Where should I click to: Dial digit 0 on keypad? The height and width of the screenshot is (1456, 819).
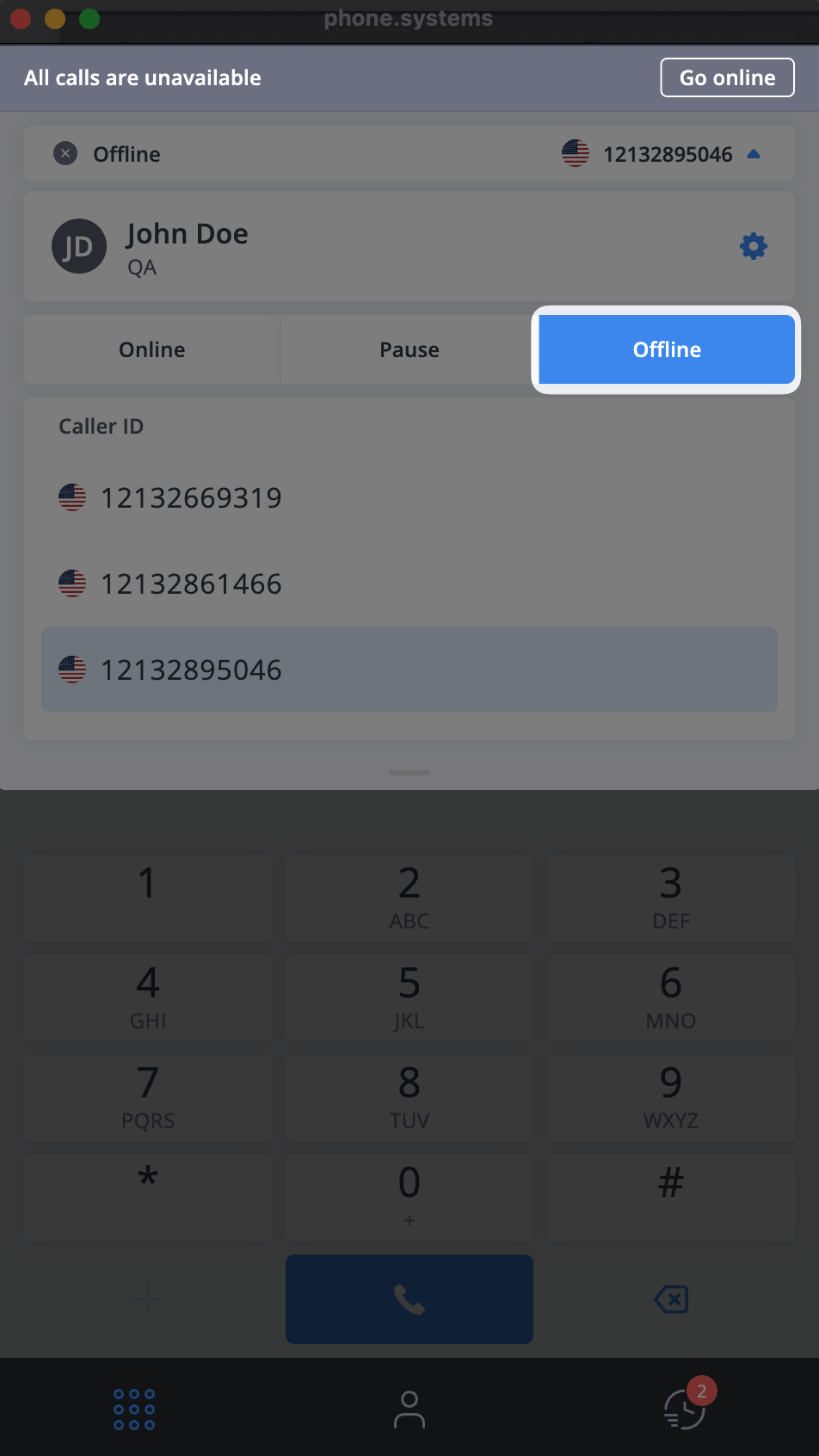click(409, 1197)
